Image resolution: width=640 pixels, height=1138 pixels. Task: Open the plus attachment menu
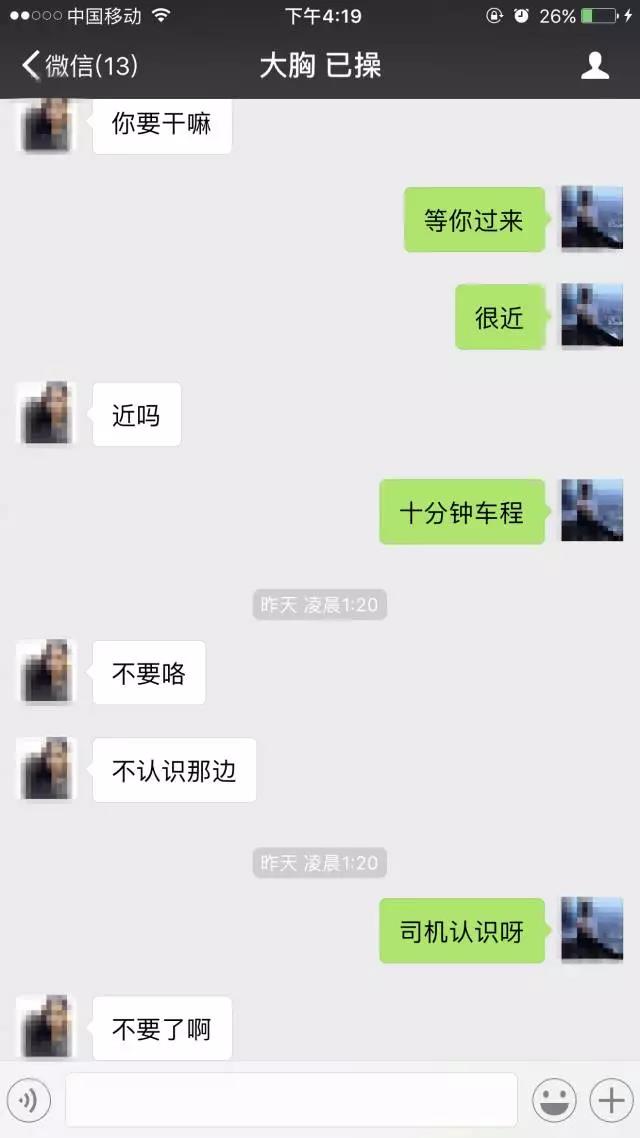point(609,1100)
